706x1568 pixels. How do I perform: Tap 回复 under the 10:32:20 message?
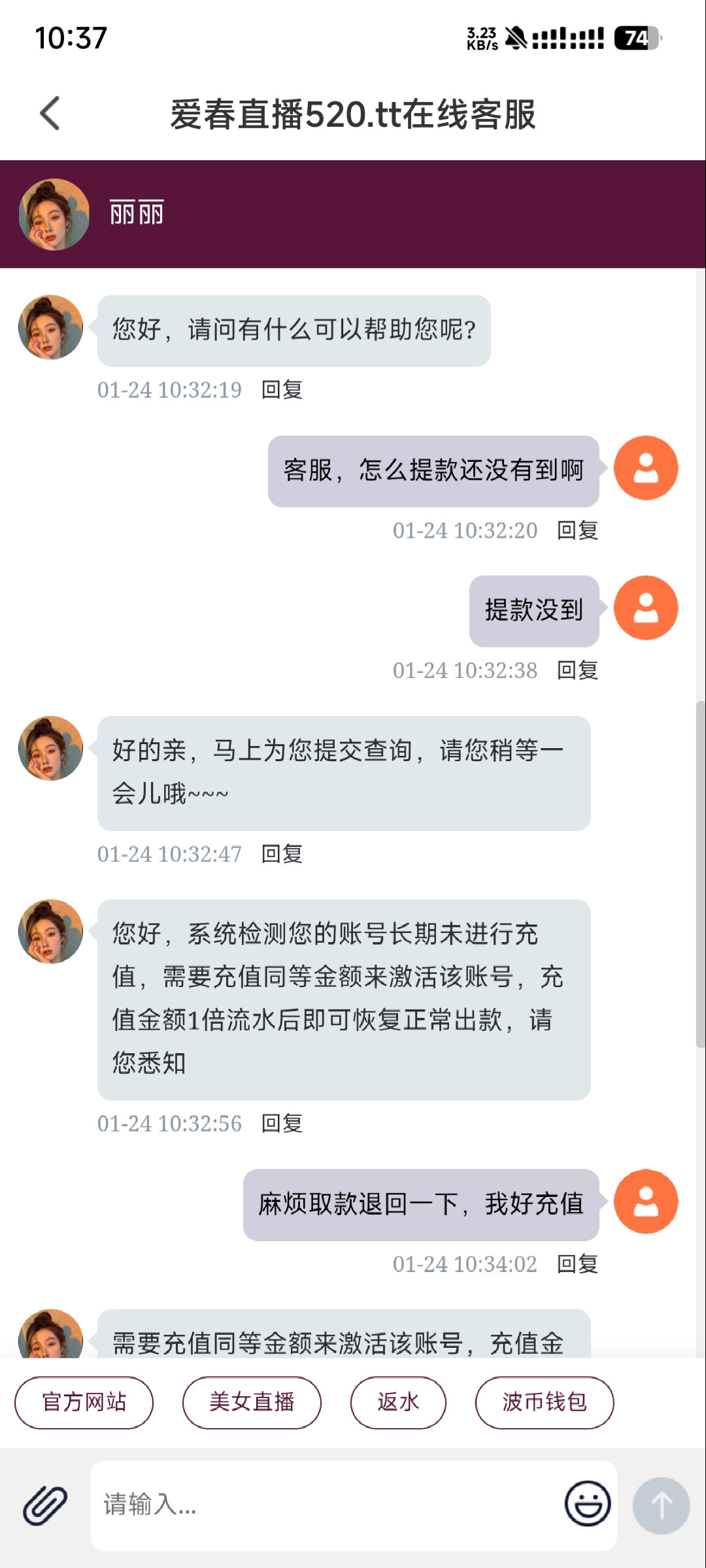577,531
